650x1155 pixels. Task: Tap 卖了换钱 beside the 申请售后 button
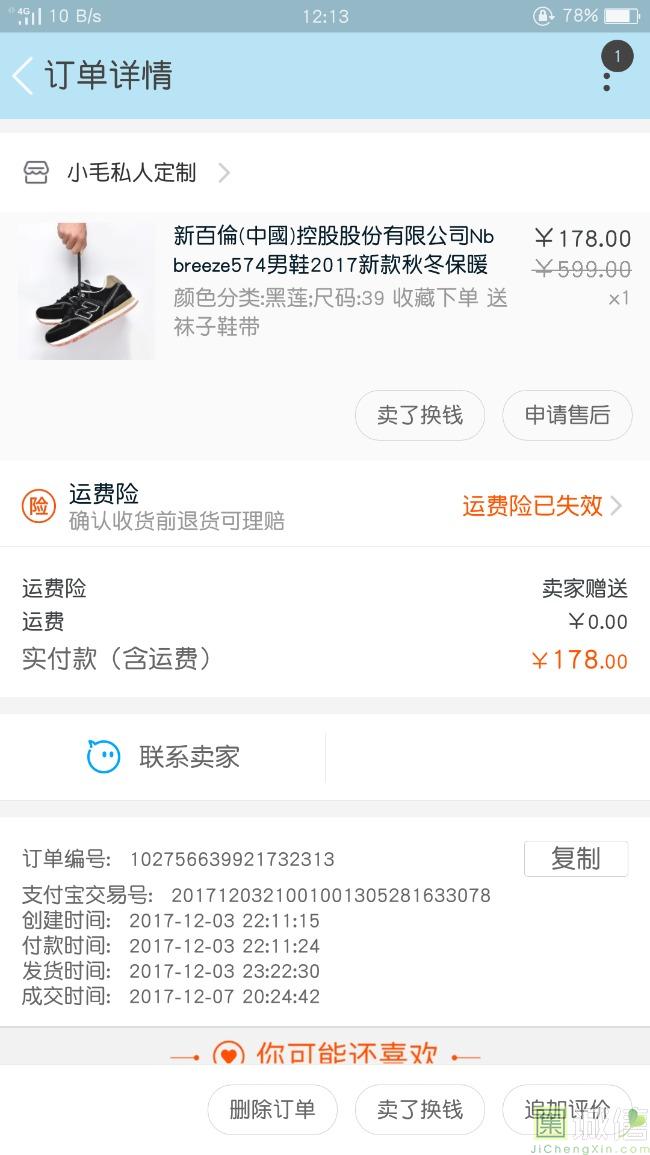coord(419,415)
